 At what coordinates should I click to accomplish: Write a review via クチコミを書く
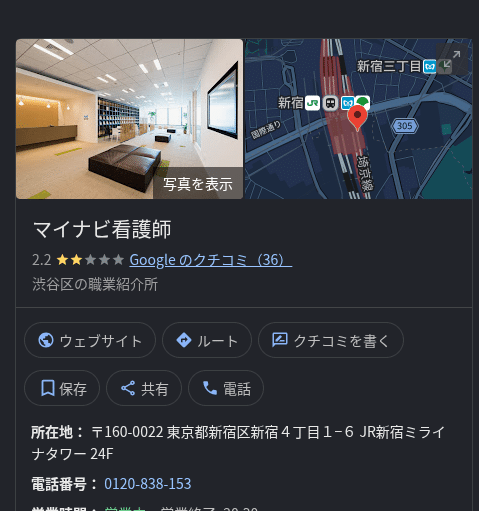331,340
